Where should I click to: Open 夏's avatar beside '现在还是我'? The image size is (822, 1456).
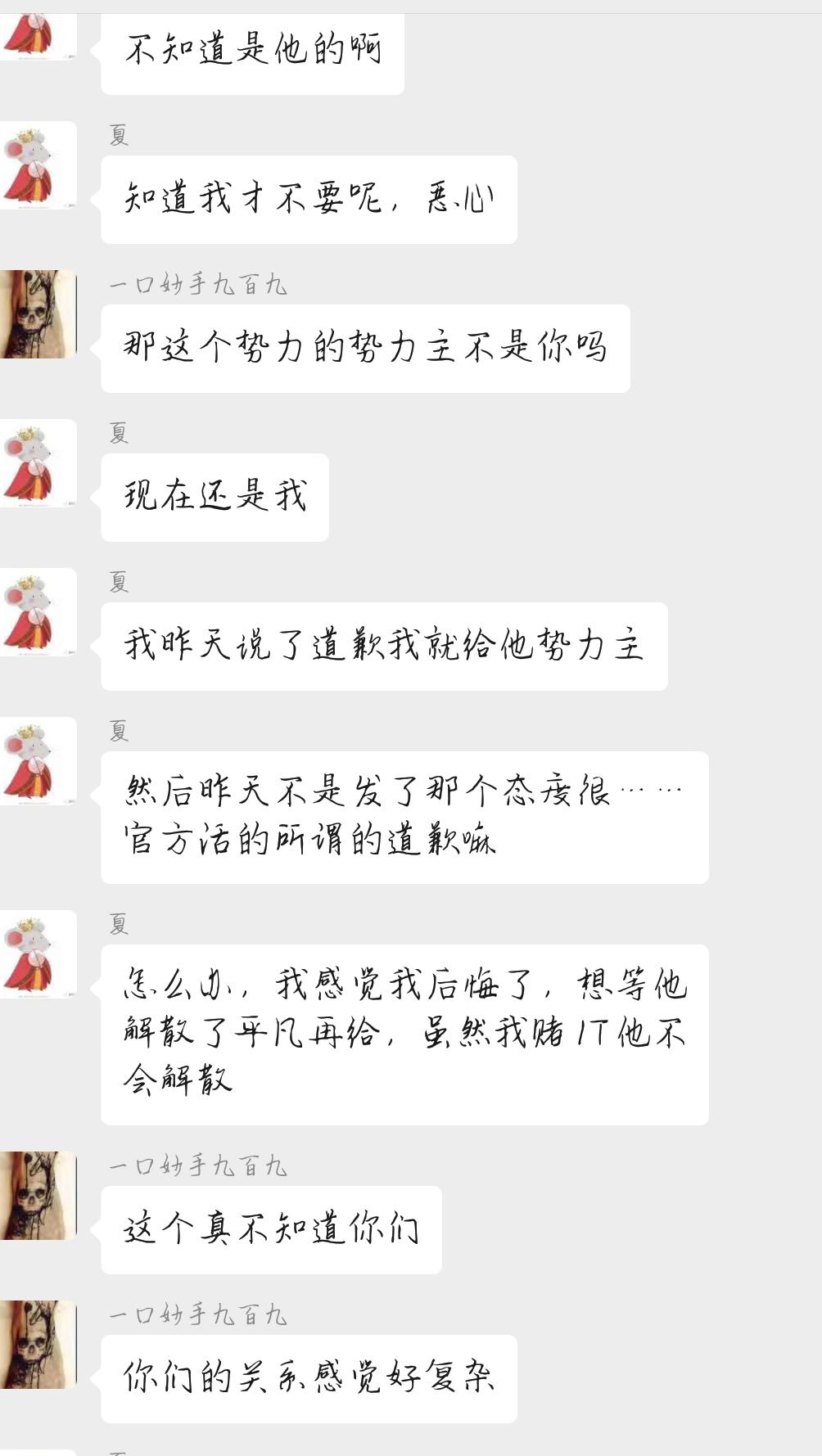click(38, 463)
